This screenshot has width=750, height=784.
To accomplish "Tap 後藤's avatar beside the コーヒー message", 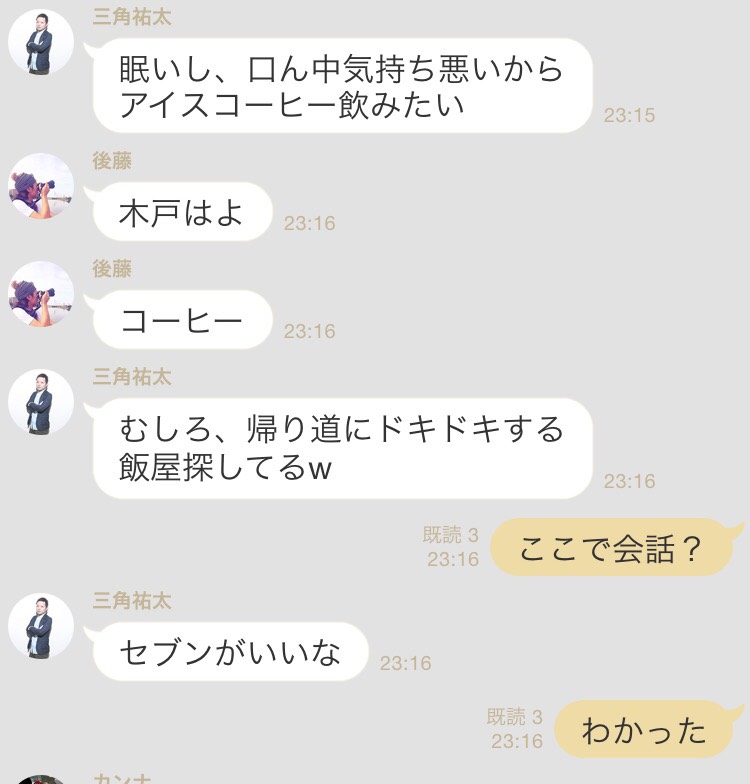I will tap(41, 294).
